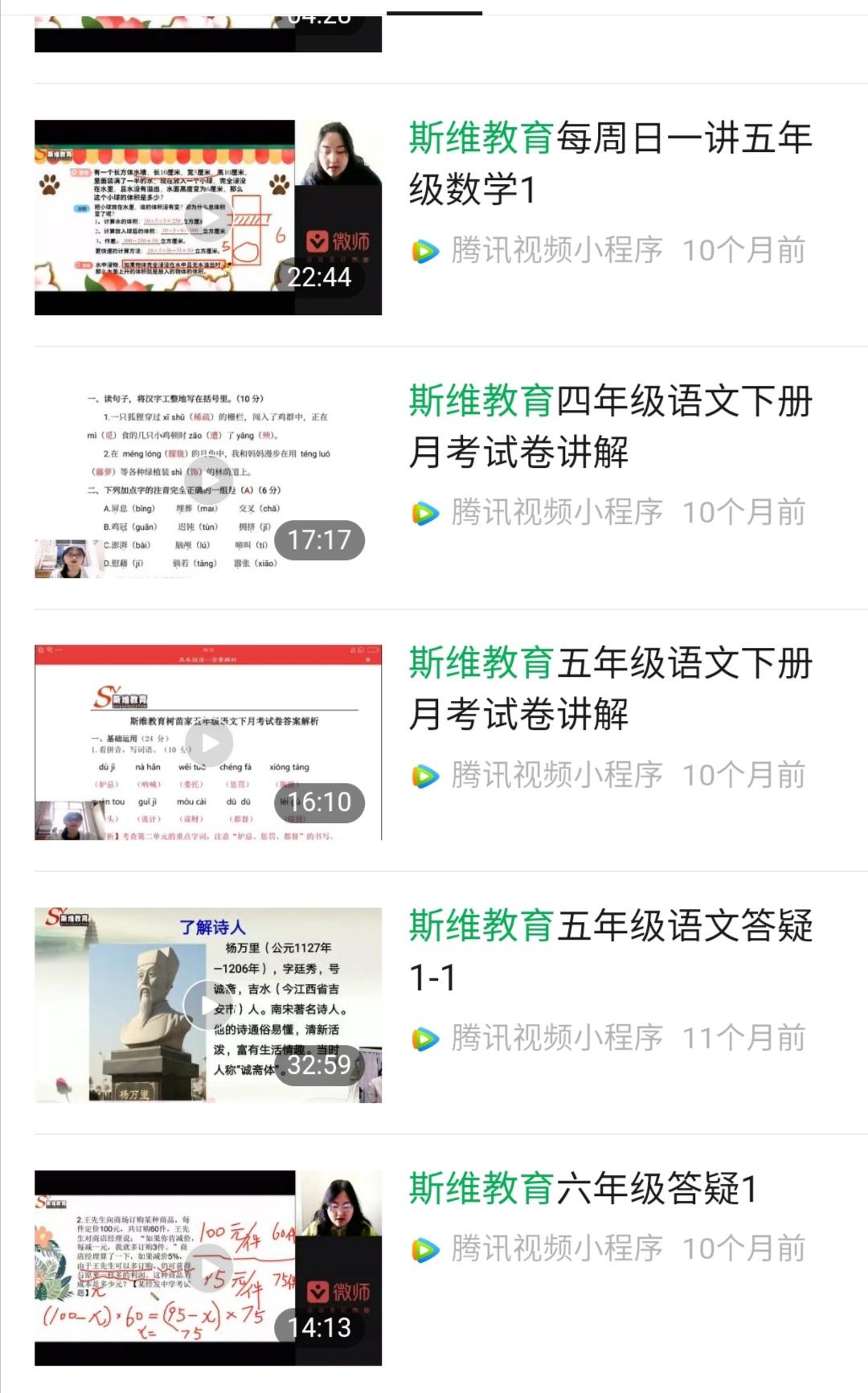Viewport: 868px width, 1393px height.
Task: Tap the Tencent Video icon under 五年级语文答疑1-1
Action: (424, 1038)
